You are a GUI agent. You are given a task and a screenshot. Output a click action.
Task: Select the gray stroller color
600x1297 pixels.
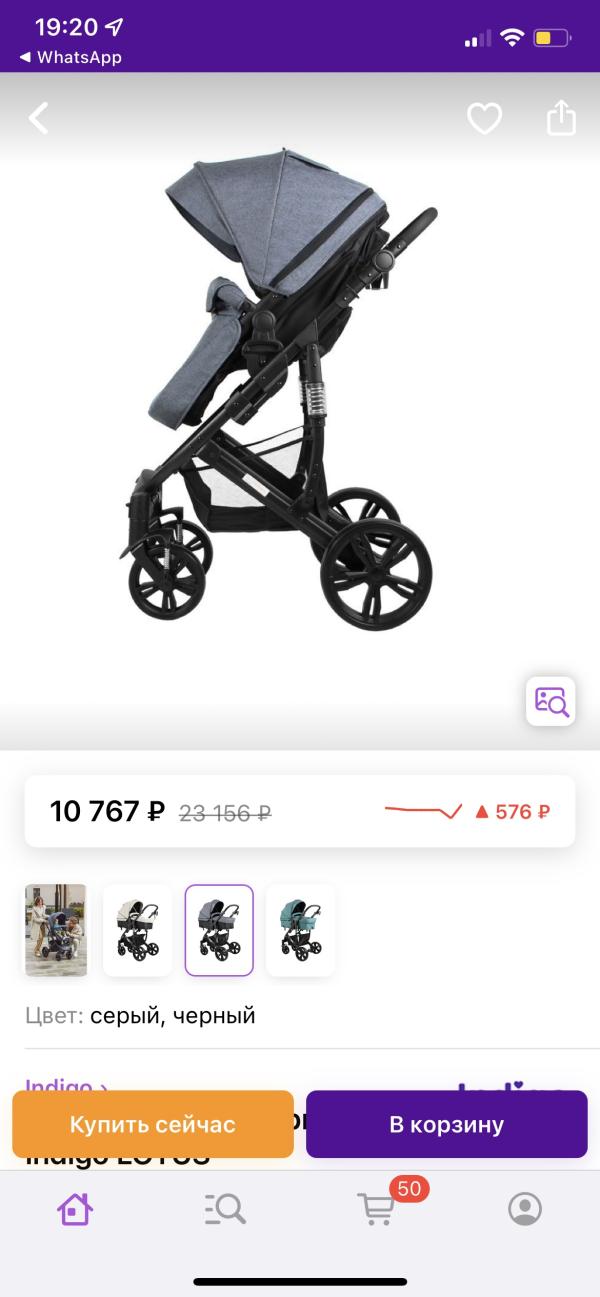tap(219, 930)
